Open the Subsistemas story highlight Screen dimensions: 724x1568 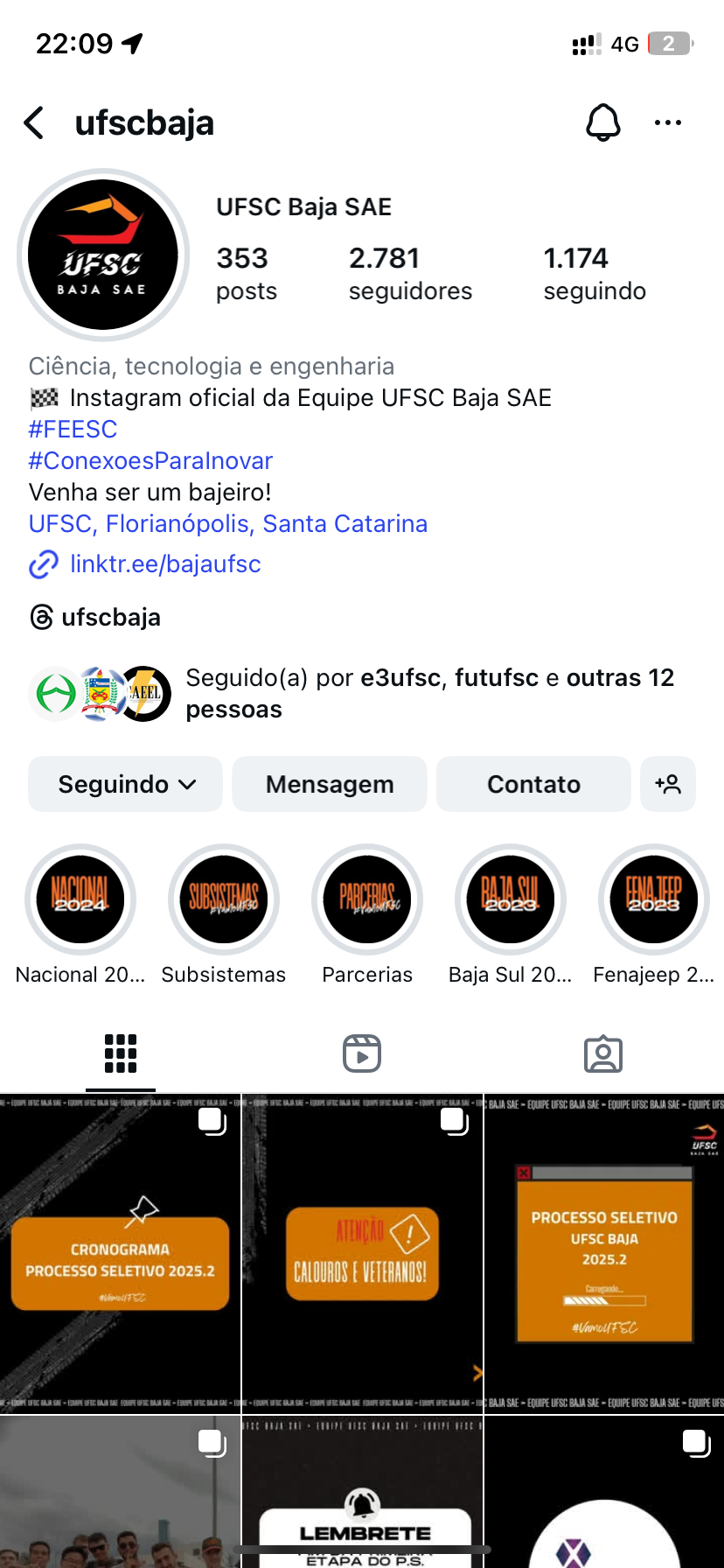[224, 900]
